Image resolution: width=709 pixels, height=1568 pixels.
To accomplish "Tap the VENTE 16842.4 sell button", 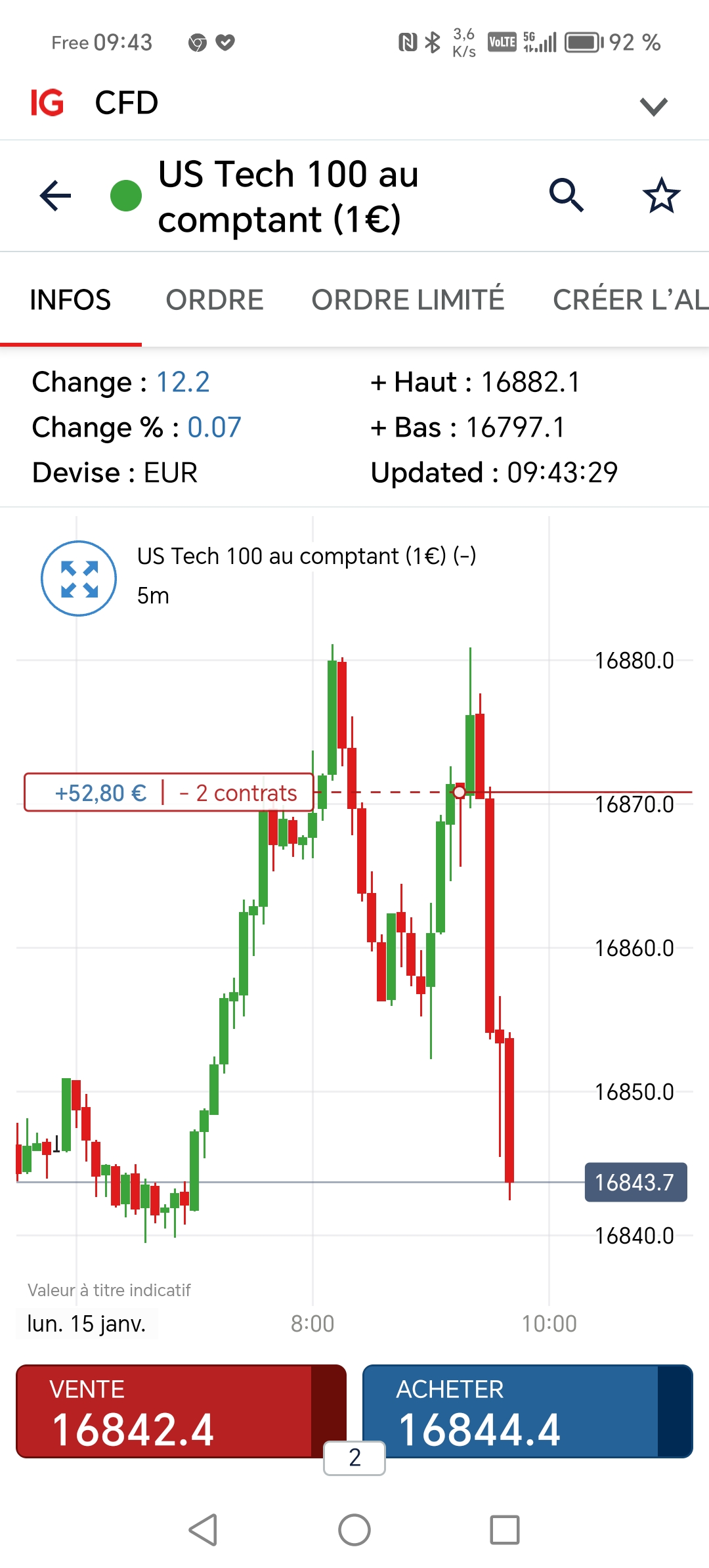I will (164, 1411).
